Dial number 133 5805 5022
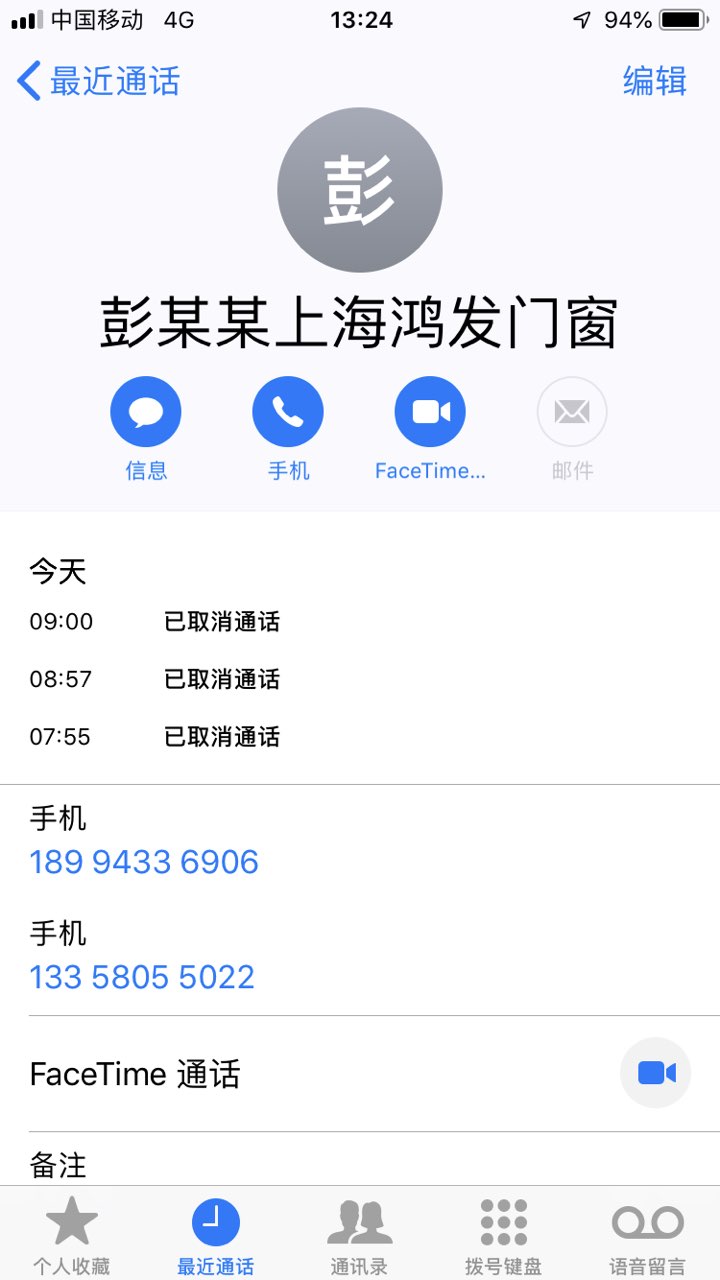 [x=142, y=977]
